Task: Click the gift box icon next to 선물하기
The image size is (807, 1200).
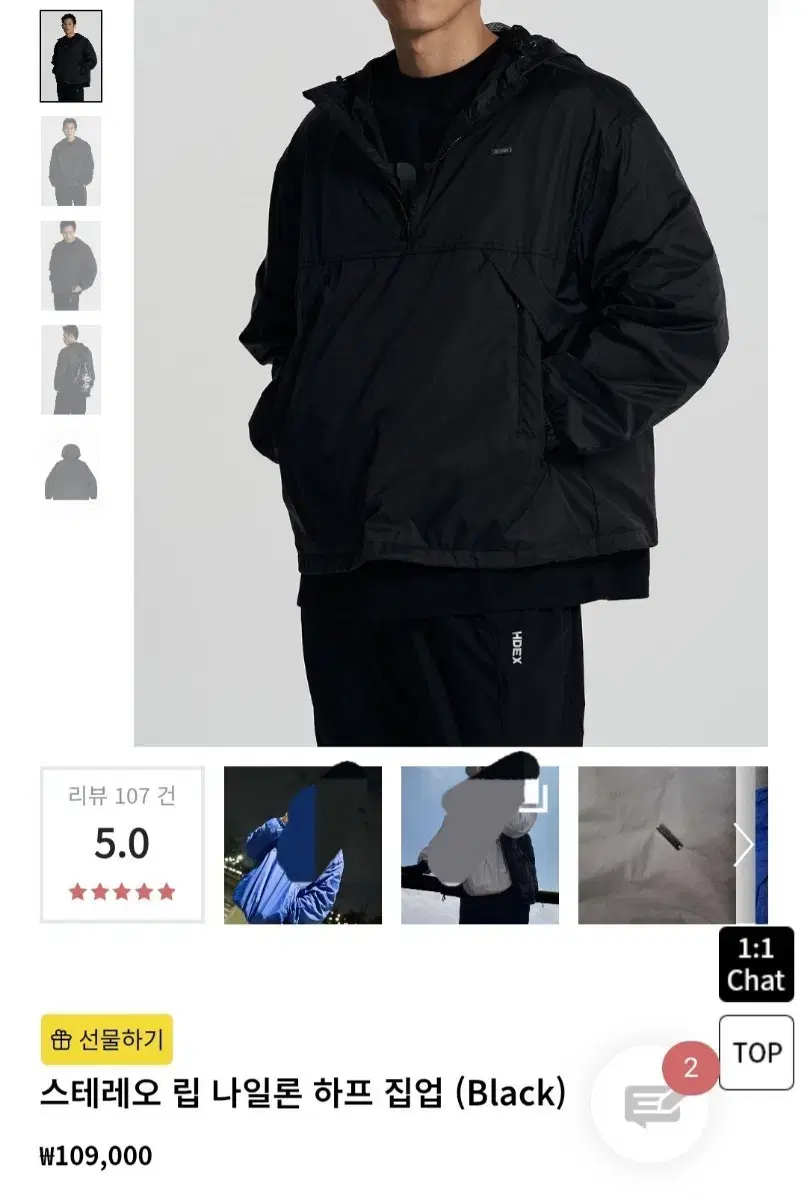Action: point(62,1041)
